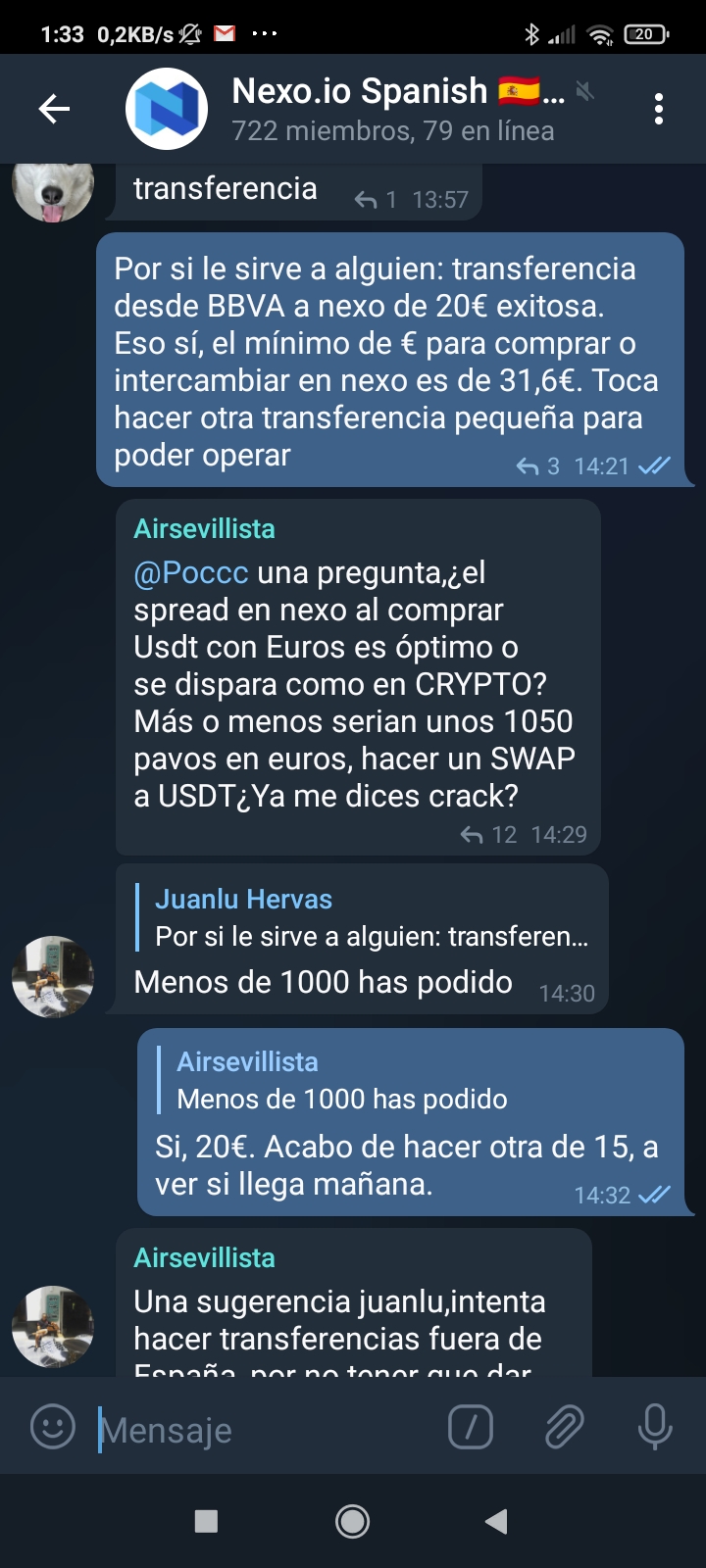Image resolution: width=706 pixels, height=1568 pixels.
Task: Jump to quoted Juanlu Hervas message
Action: (x=371, y=918)
